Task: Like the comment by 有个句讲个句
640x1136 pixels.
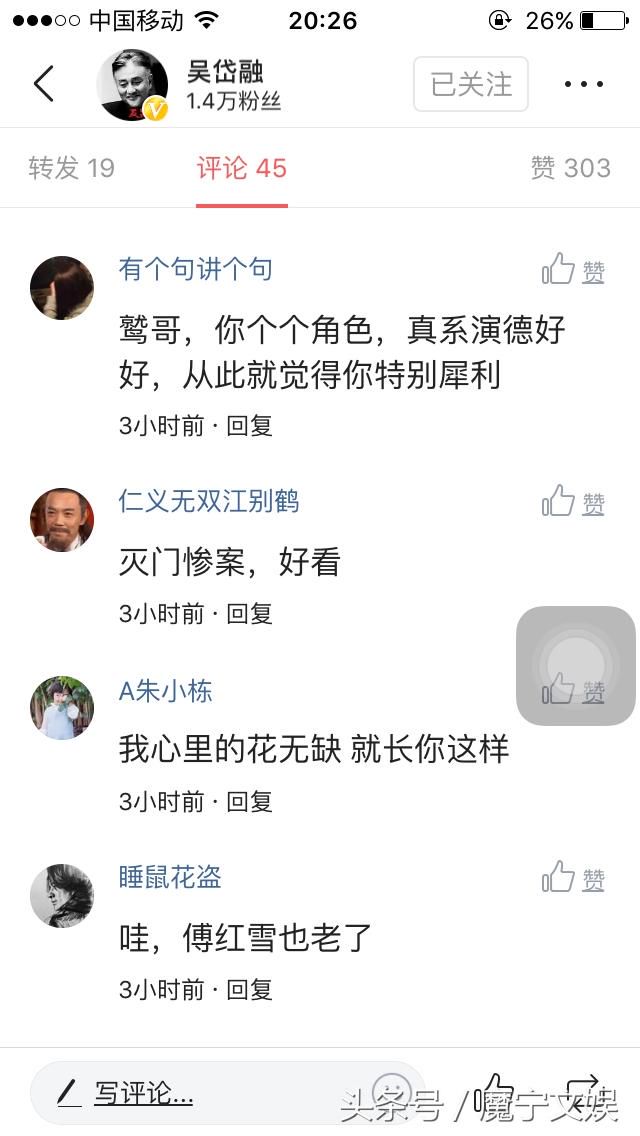Action: tap(573, 270)
